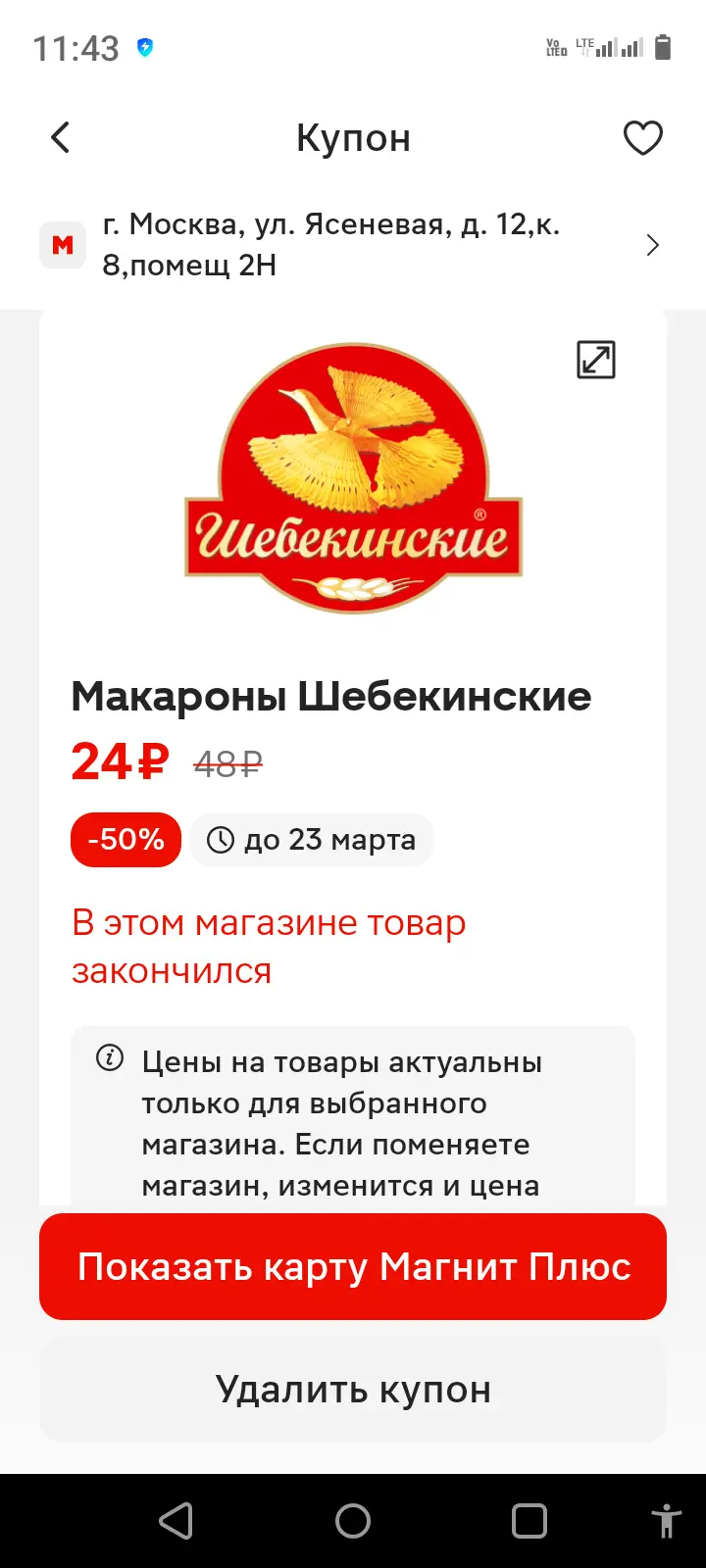Expand the Шебекинские product image fullscreen
This screenshot has width=706, height=1568.
coord(596,360)
